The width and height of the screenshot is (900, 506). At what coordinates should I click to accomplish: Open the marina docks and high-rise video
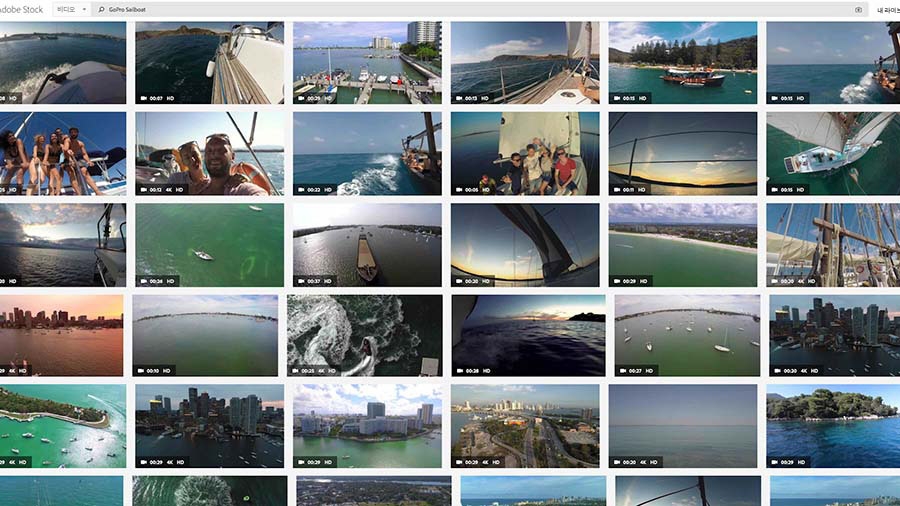(x=367, y=62)
